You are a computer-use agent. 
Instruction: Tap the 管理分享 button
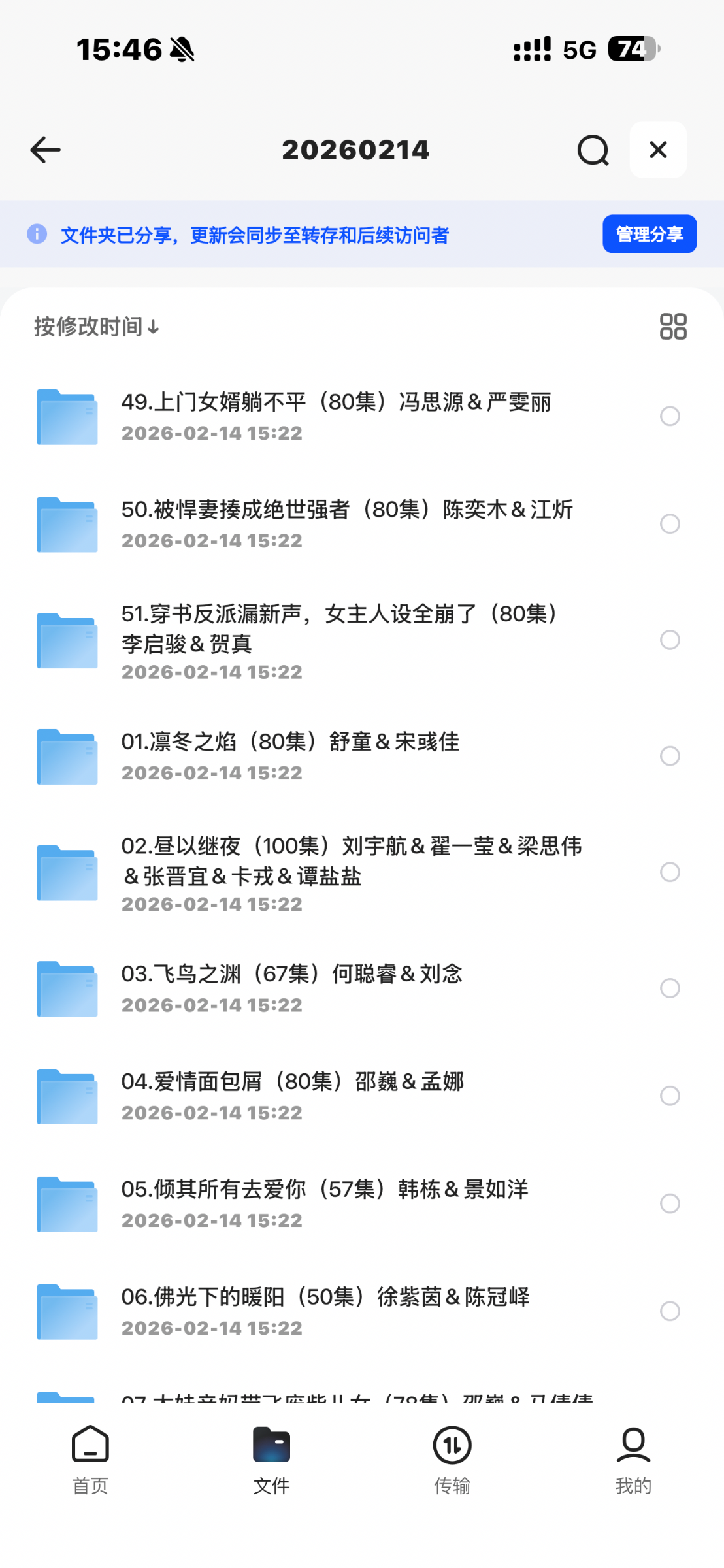[x=650, y=234]
